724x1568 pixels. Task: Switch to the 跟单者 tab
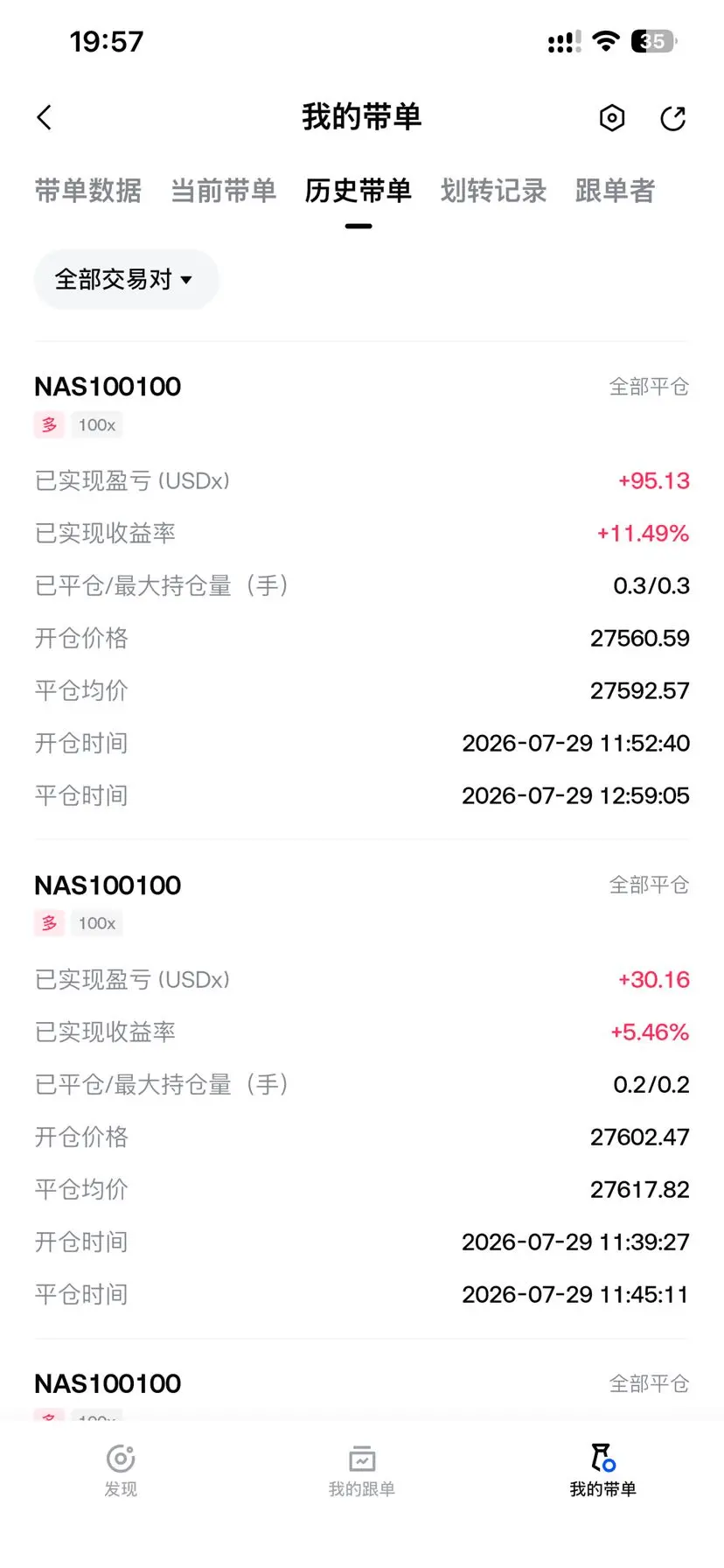(615, 191)
